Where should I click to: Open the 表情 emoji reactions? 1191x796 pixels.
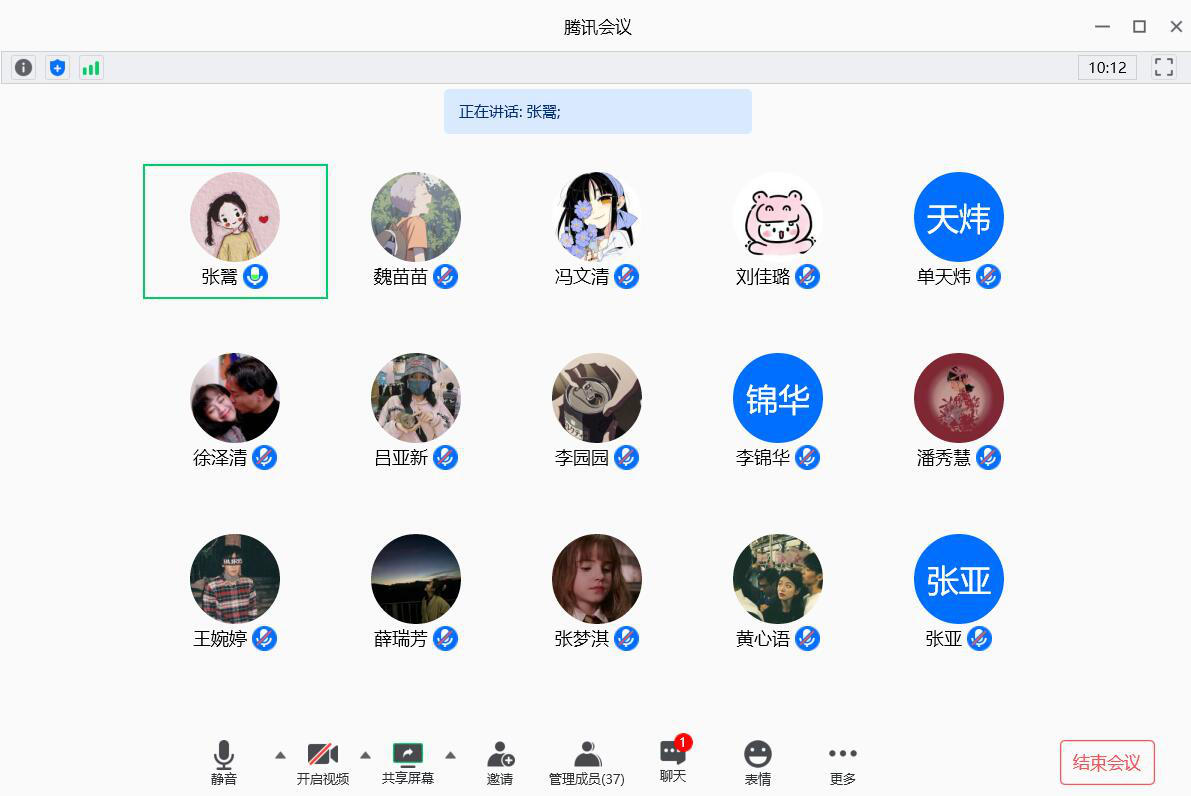(758, 762)
